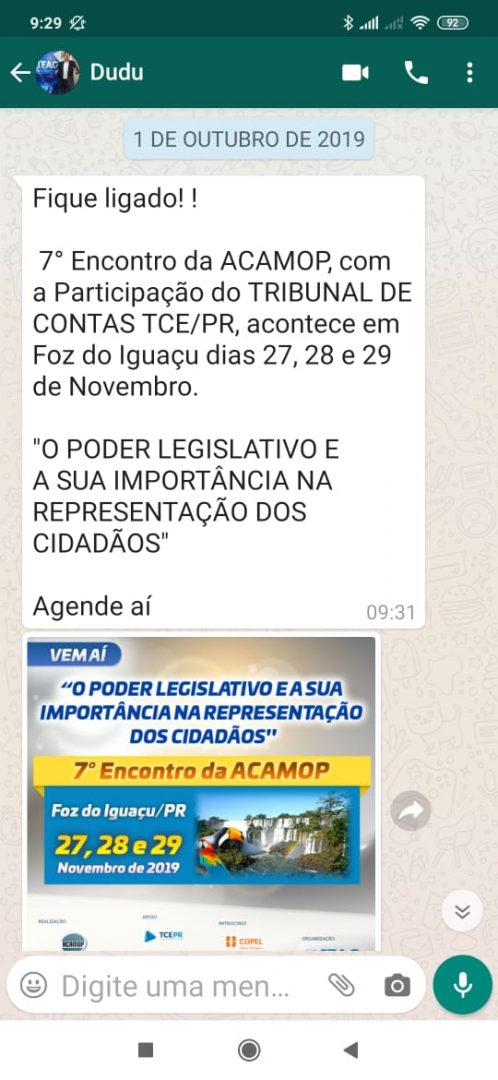This screenshot has height=1080, width=498.
Task: Attach a file with the paperclip
Action: coord(341,985)
